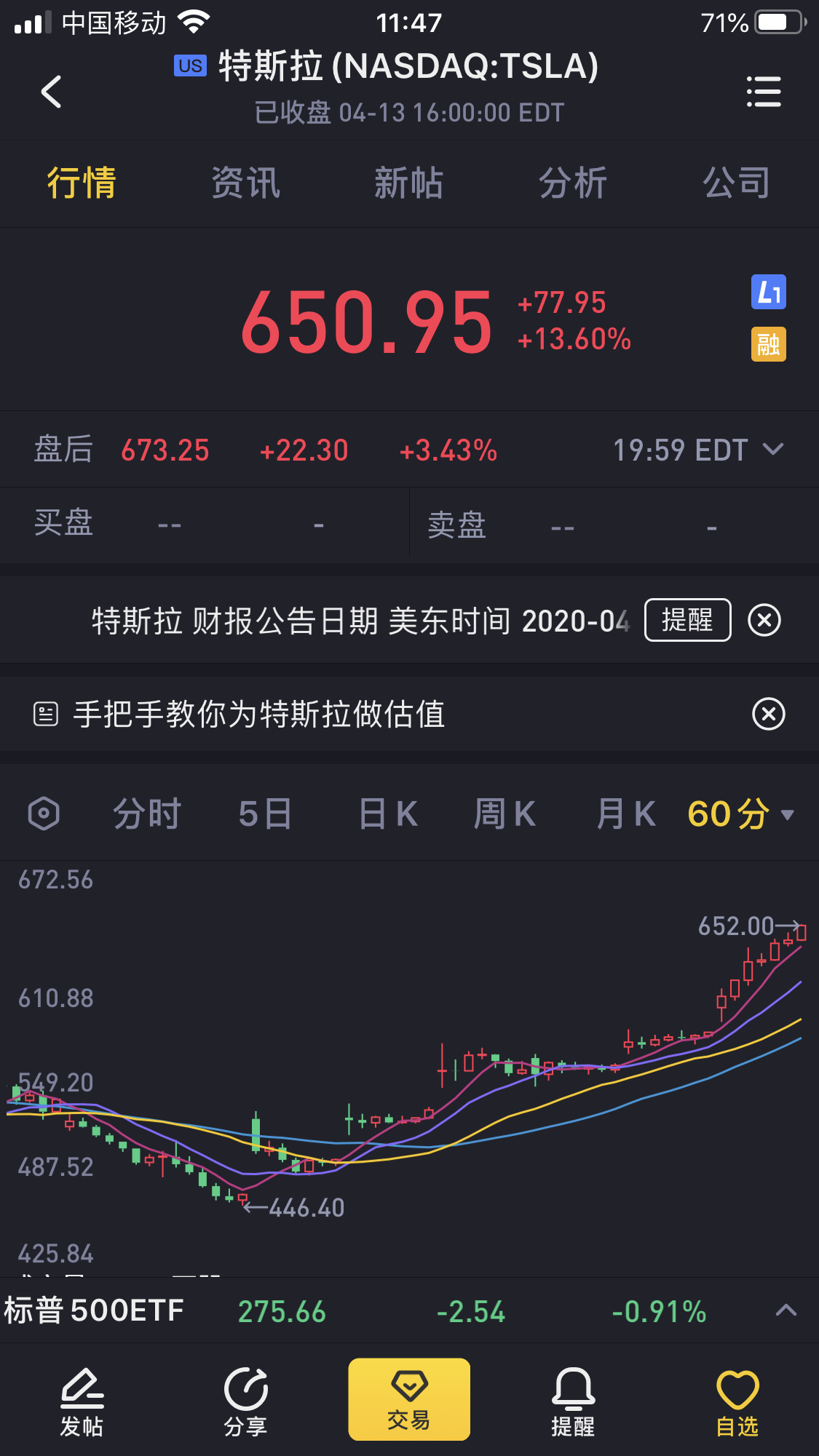Switch to the 周K chart

click(505, 813)
